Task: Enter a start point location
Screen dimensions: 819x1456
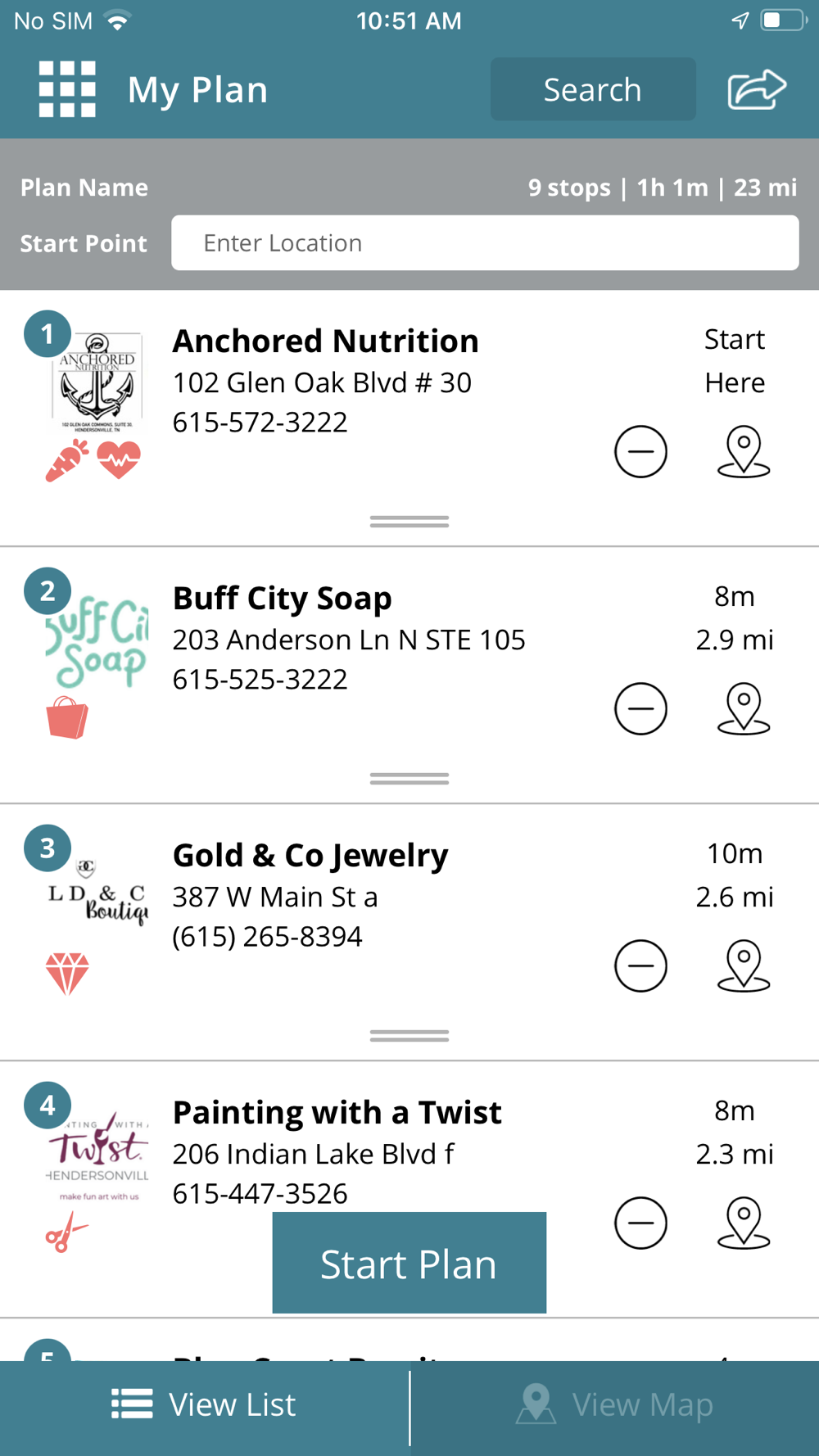Action: coord(484,243)
